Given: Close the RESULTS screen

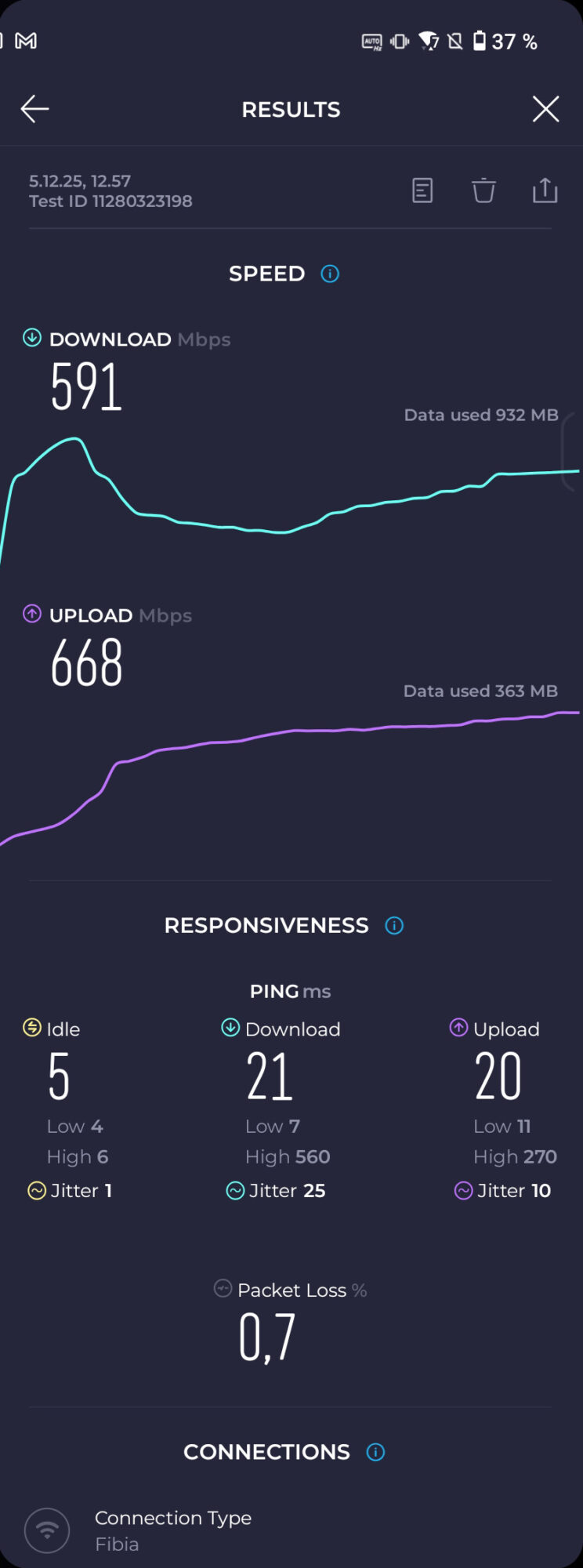Looking at the screenshot, I should pyautogui.click(x=545, y=109).
